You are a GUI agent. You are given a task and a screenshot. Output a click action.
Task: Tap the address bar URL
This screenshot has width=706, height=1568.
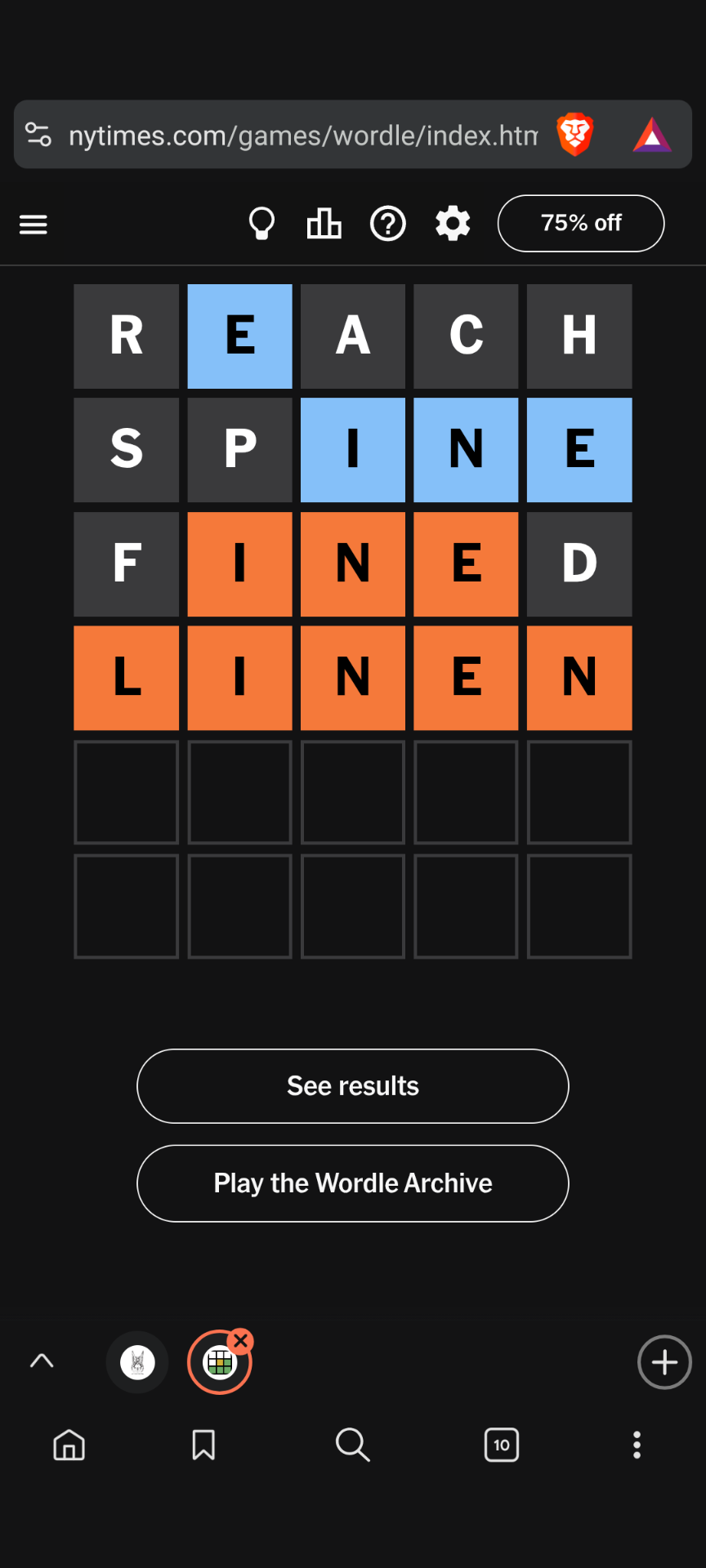[302, 136]
